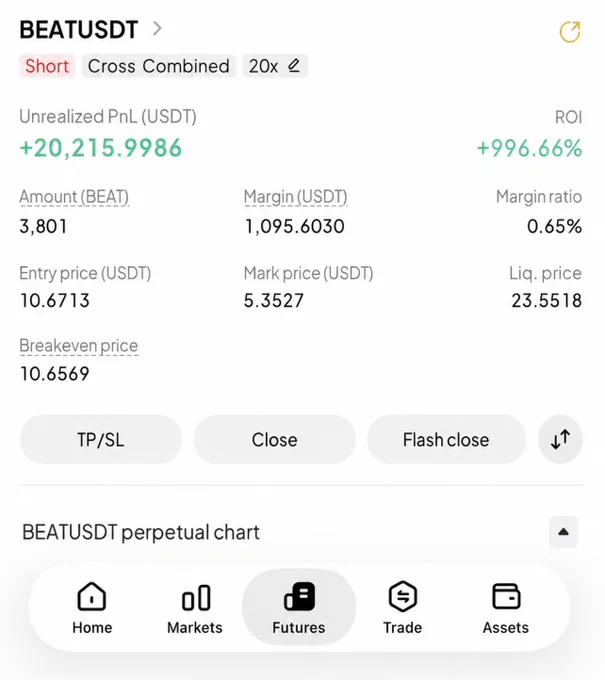Show Breakeven price explanation
This screenshot has height=680, width=605.
pyautogui.click(x=78, y=346)
